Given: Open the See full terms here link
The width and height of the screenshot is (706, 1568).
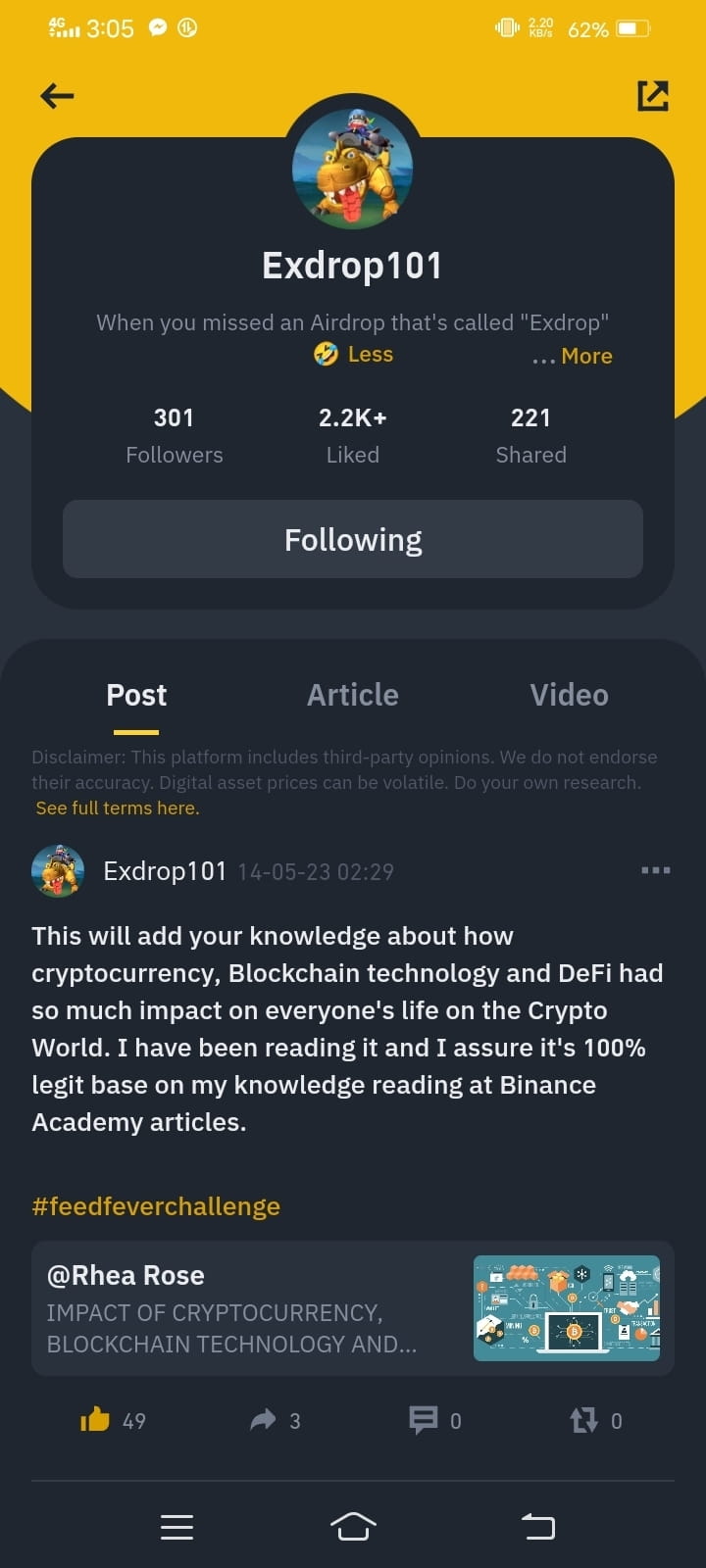Looking at the screenshot, I should (x=118, y=808).
